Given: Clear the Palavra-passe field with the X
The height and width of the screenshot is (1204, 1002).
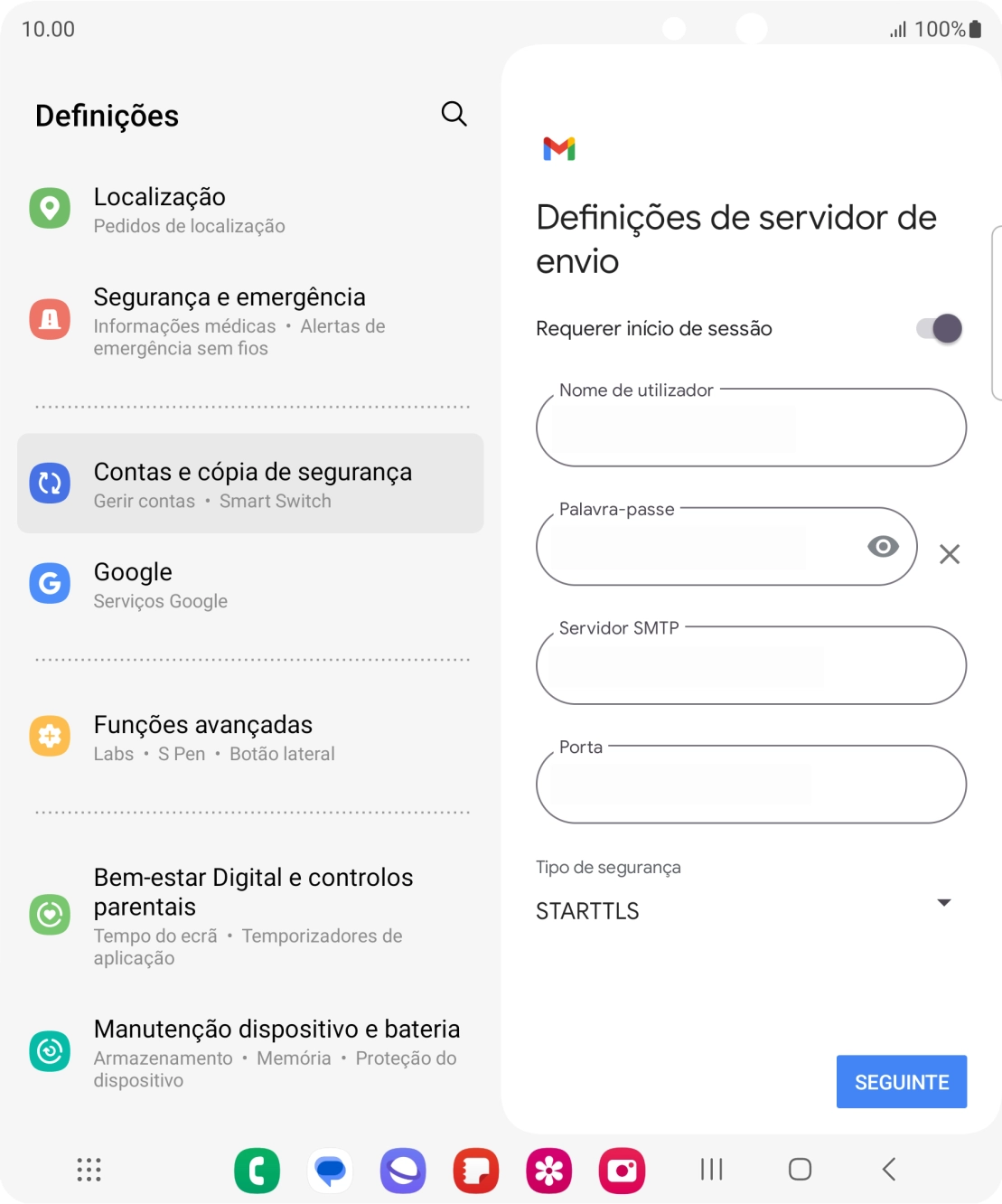Looking at the screenshot, I should pyautogui.click(x=950, y=554).
